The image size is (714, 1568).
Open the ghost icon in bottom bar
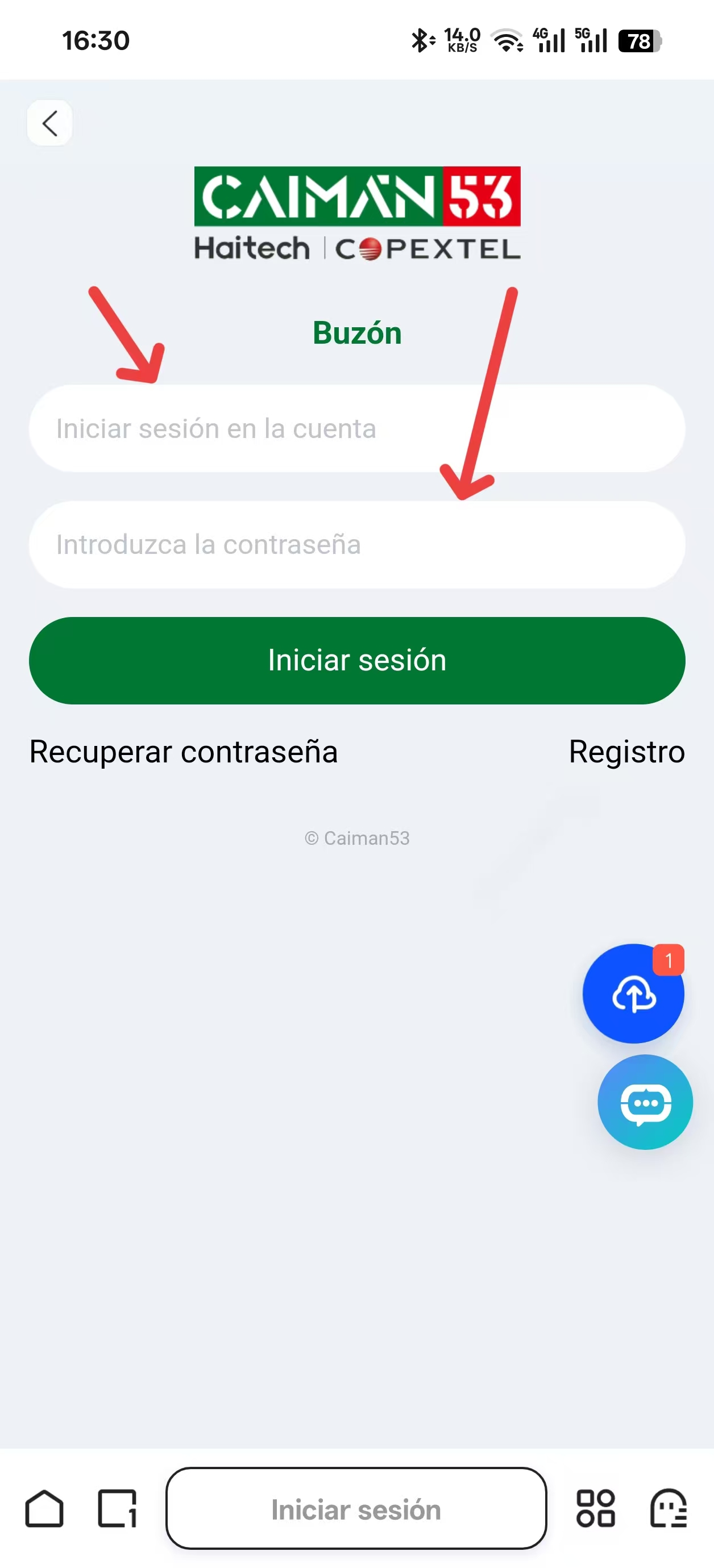pos(669,1508)
